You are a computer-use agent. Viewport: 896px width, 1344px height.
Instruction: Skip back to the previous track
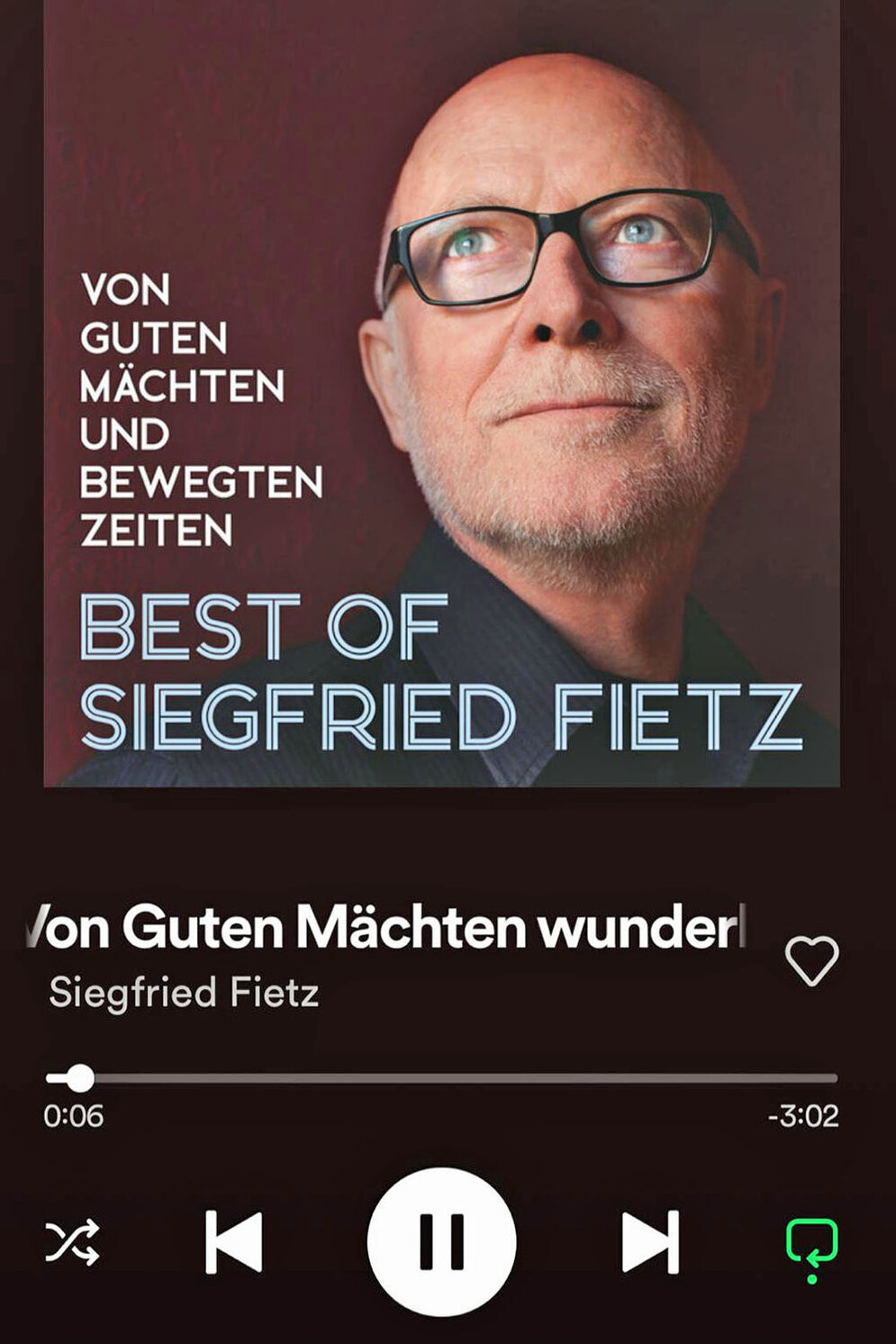[234, 1243]
